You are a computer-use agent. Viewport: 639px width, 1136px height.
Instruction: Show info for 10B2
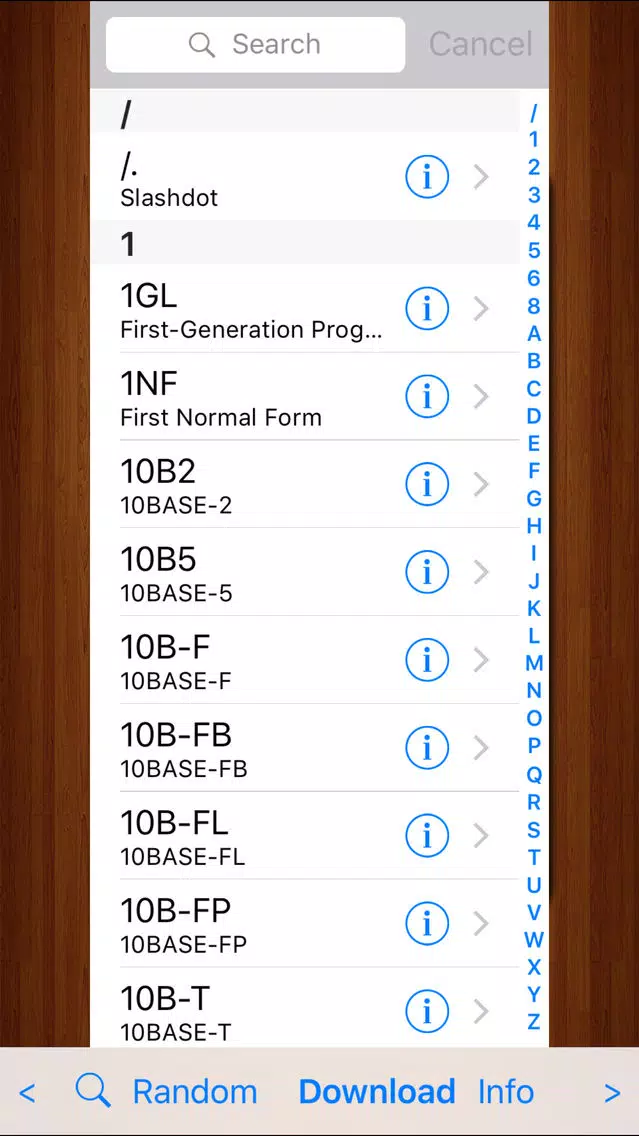pos(427,485)
